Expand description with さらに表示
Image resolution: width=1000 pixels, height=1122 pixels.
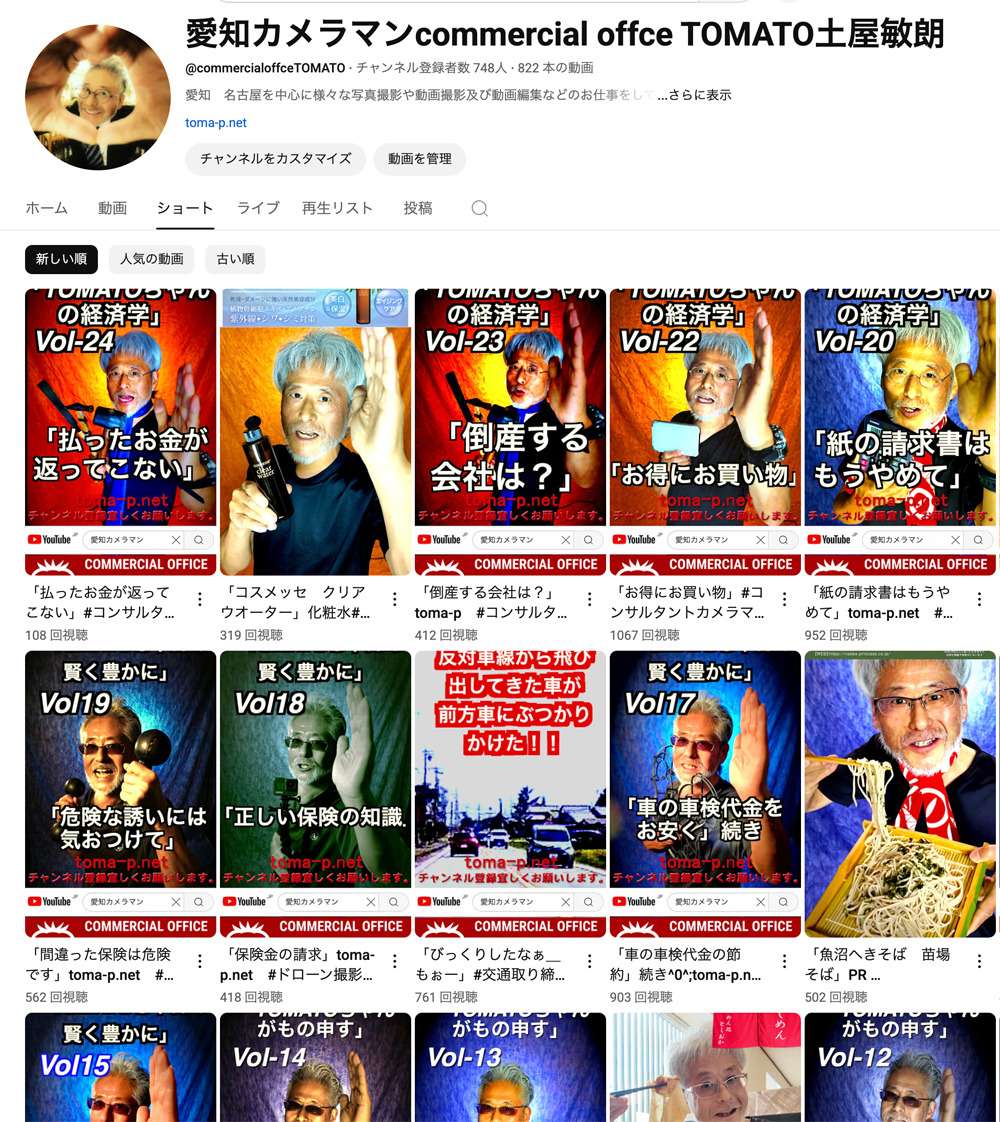(x=694, y=95)
